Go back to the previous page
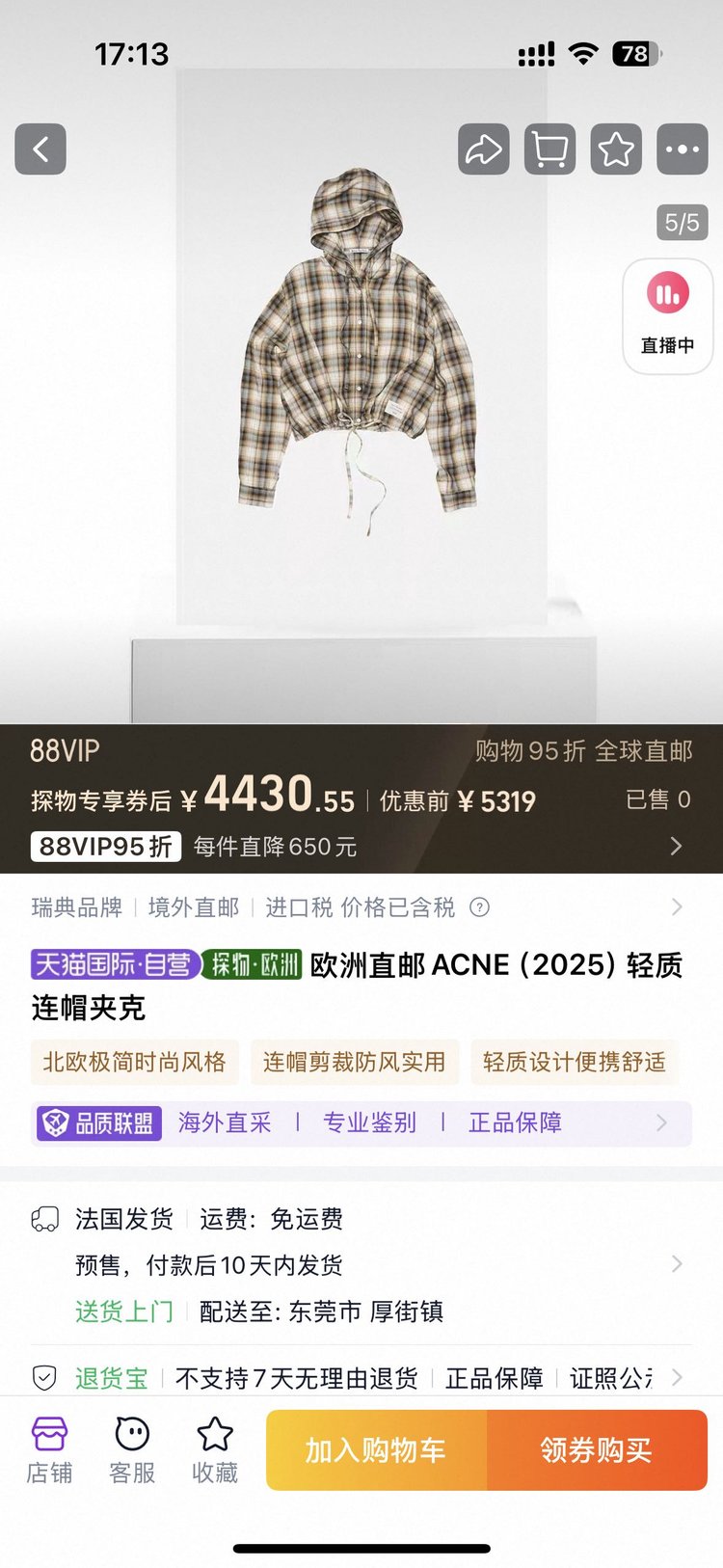The height and width of the screenshot is (1568, 723). click(x=40, y=149)
